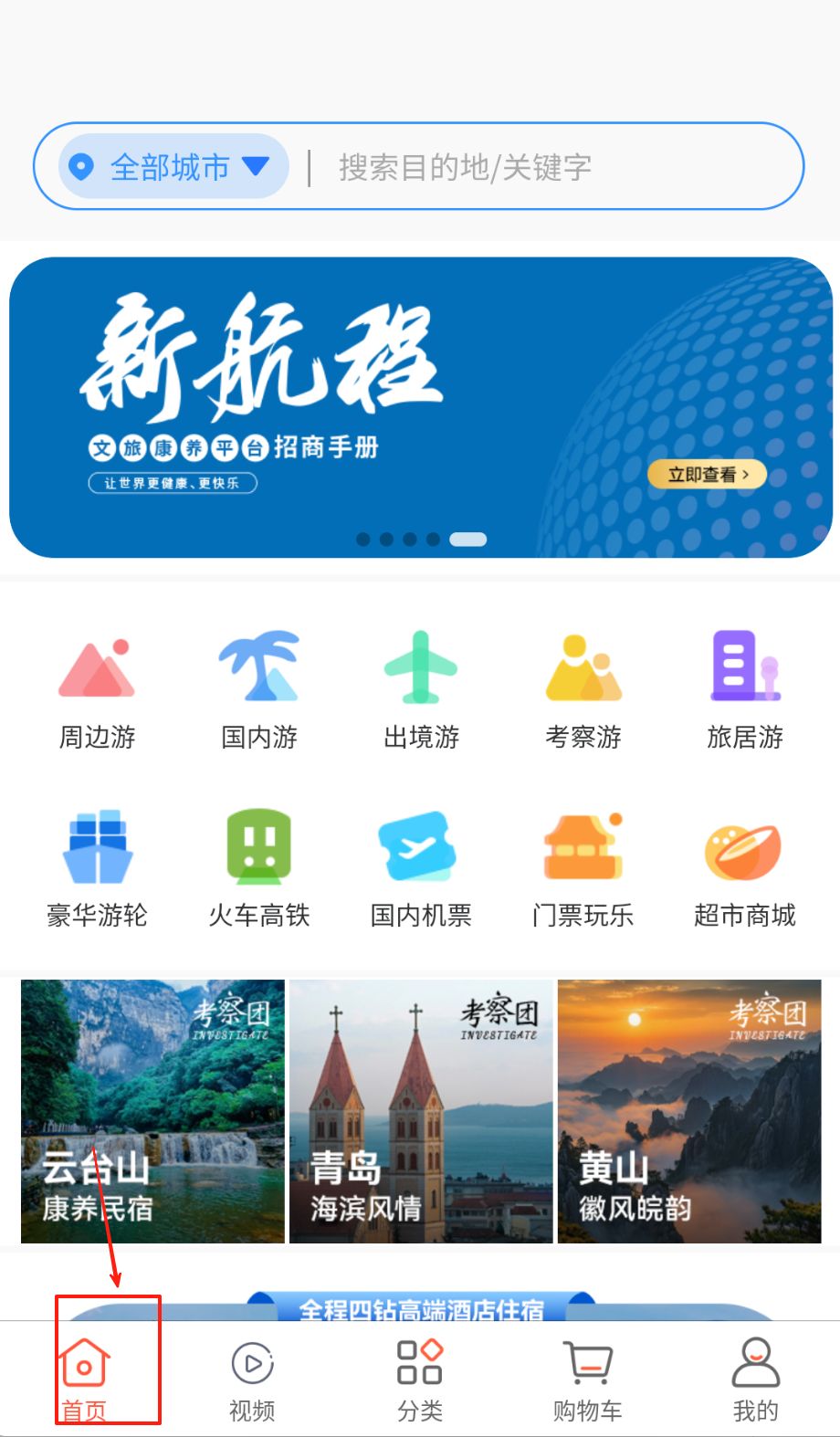
Task: Open 门票玩乐 tickets and activities
Action: pyautogui.click(x=583, y=867)
